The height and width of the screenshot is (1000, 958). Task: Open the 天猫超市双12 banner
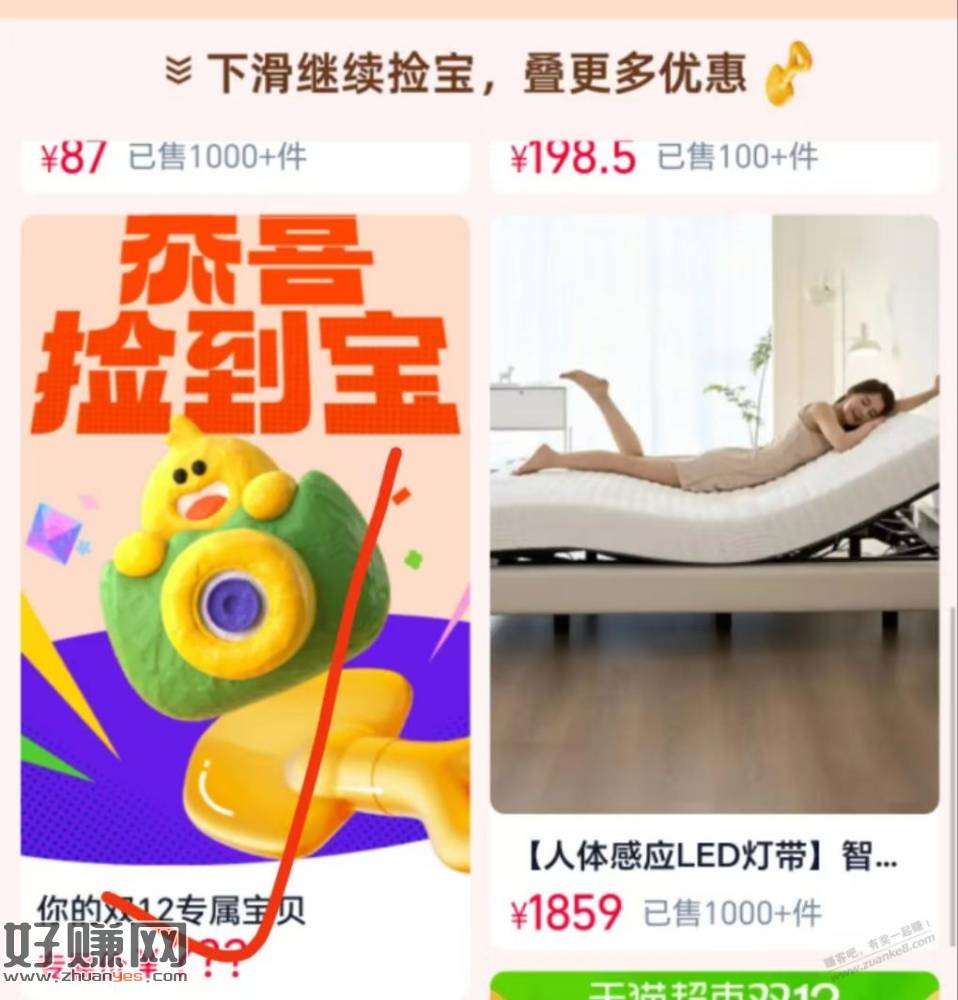(714, 987)
